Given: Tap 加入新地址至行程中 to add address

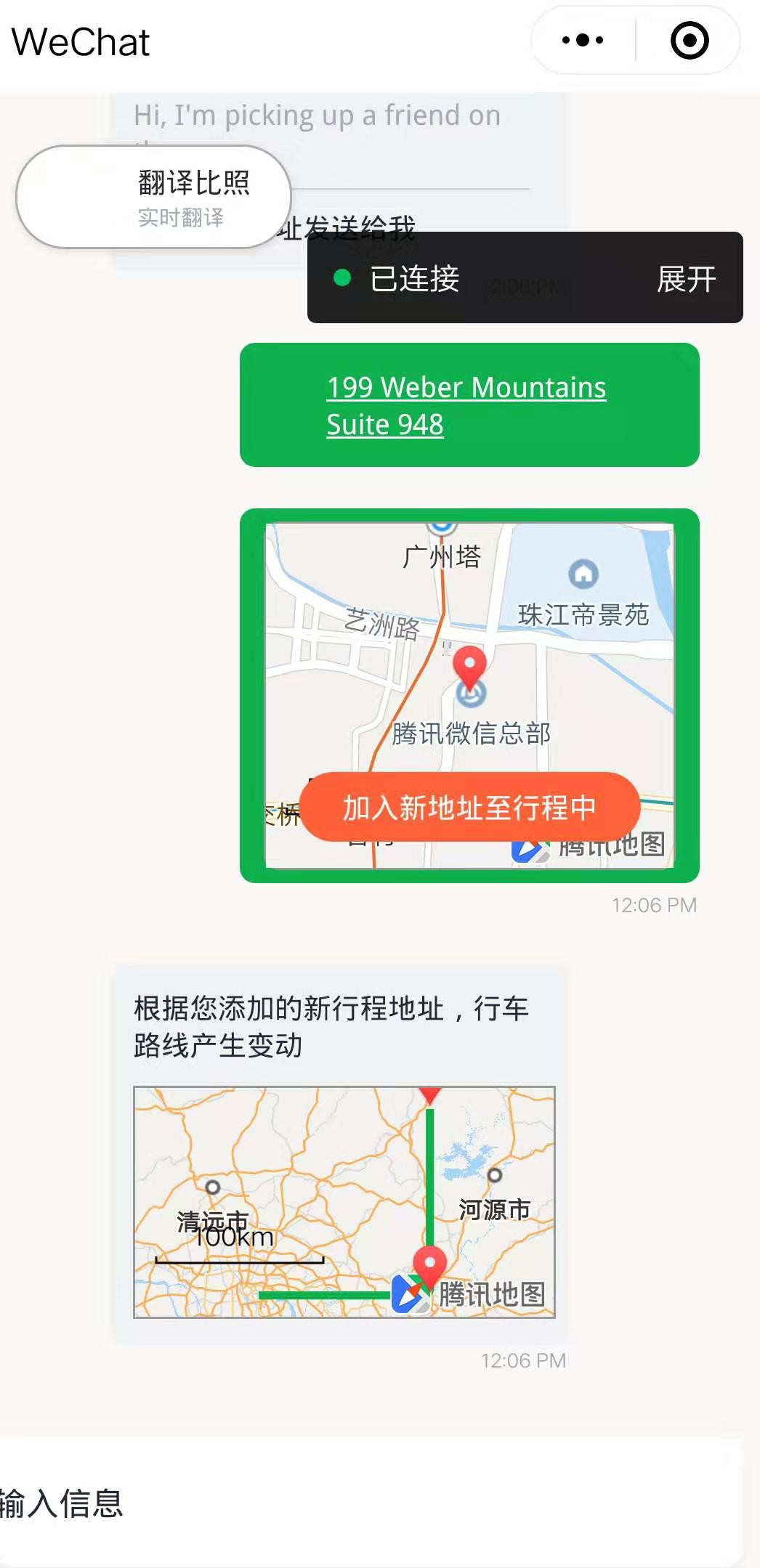Looking at the screenshot, I should tap(469, 807).
